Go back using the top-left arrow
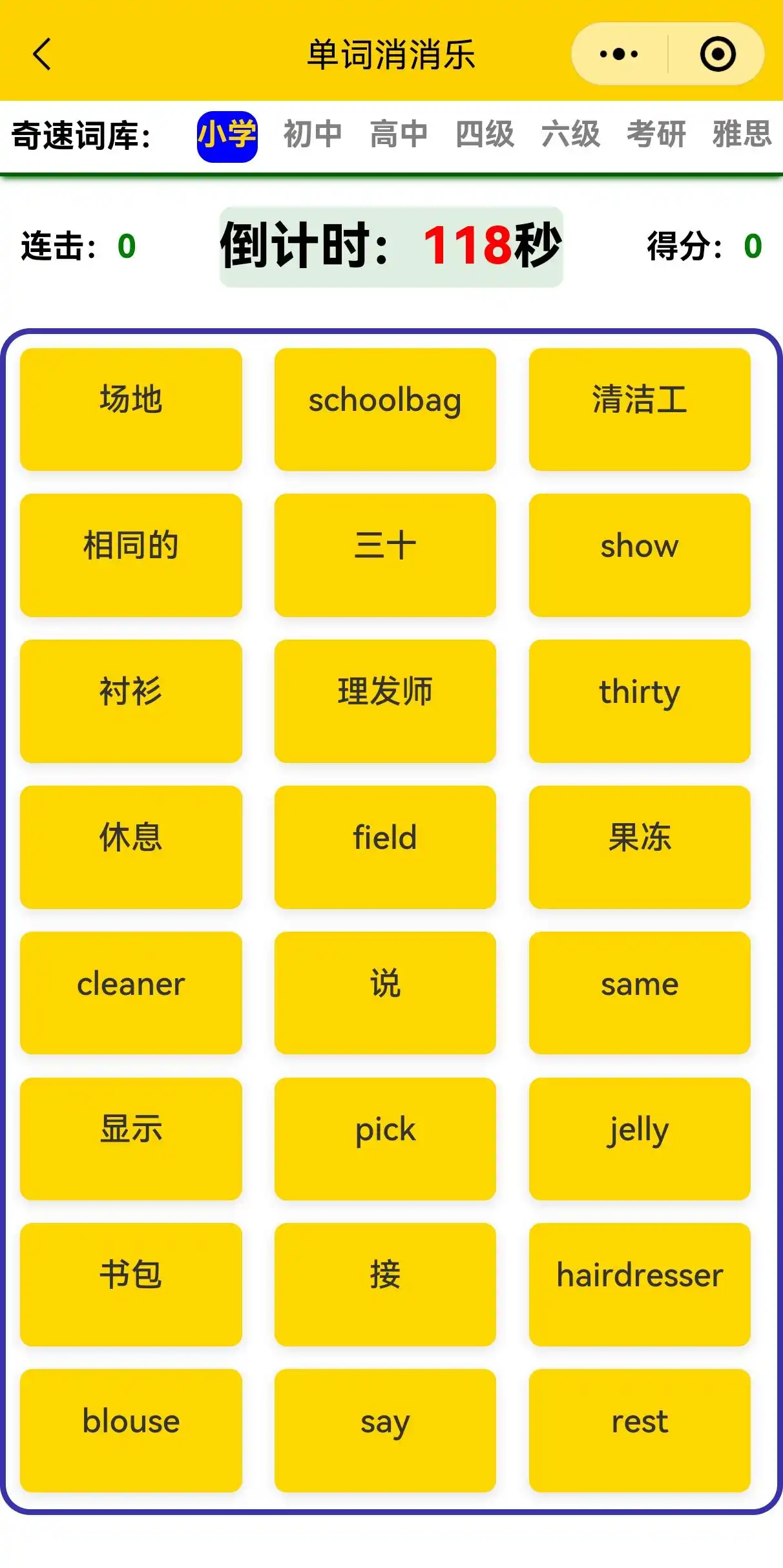This screenshot has height=1568, width=783. (43, 54)
